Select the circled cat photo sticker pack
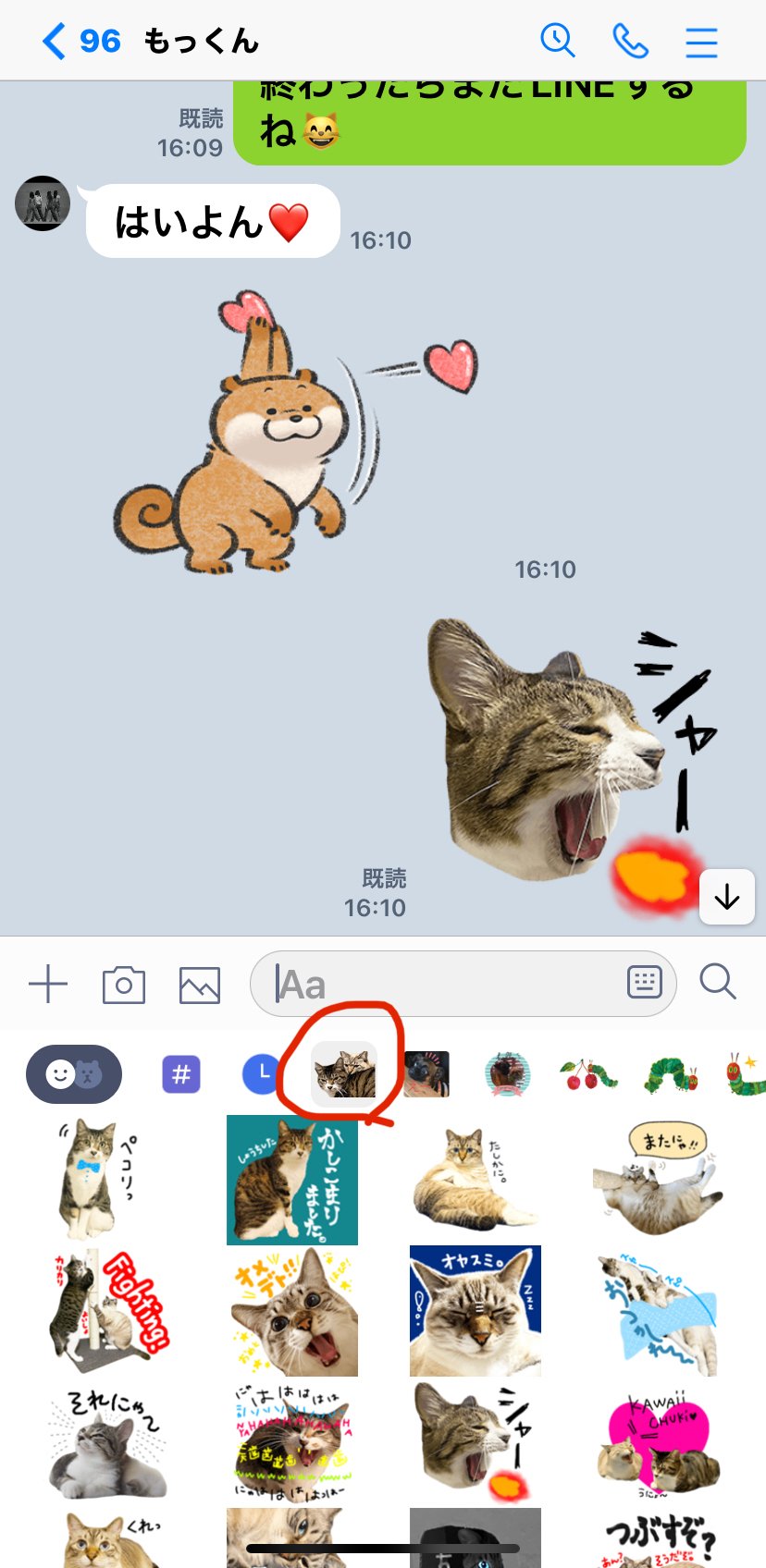This screenshot has width=766, height=1568. (x=344, y=1074)
